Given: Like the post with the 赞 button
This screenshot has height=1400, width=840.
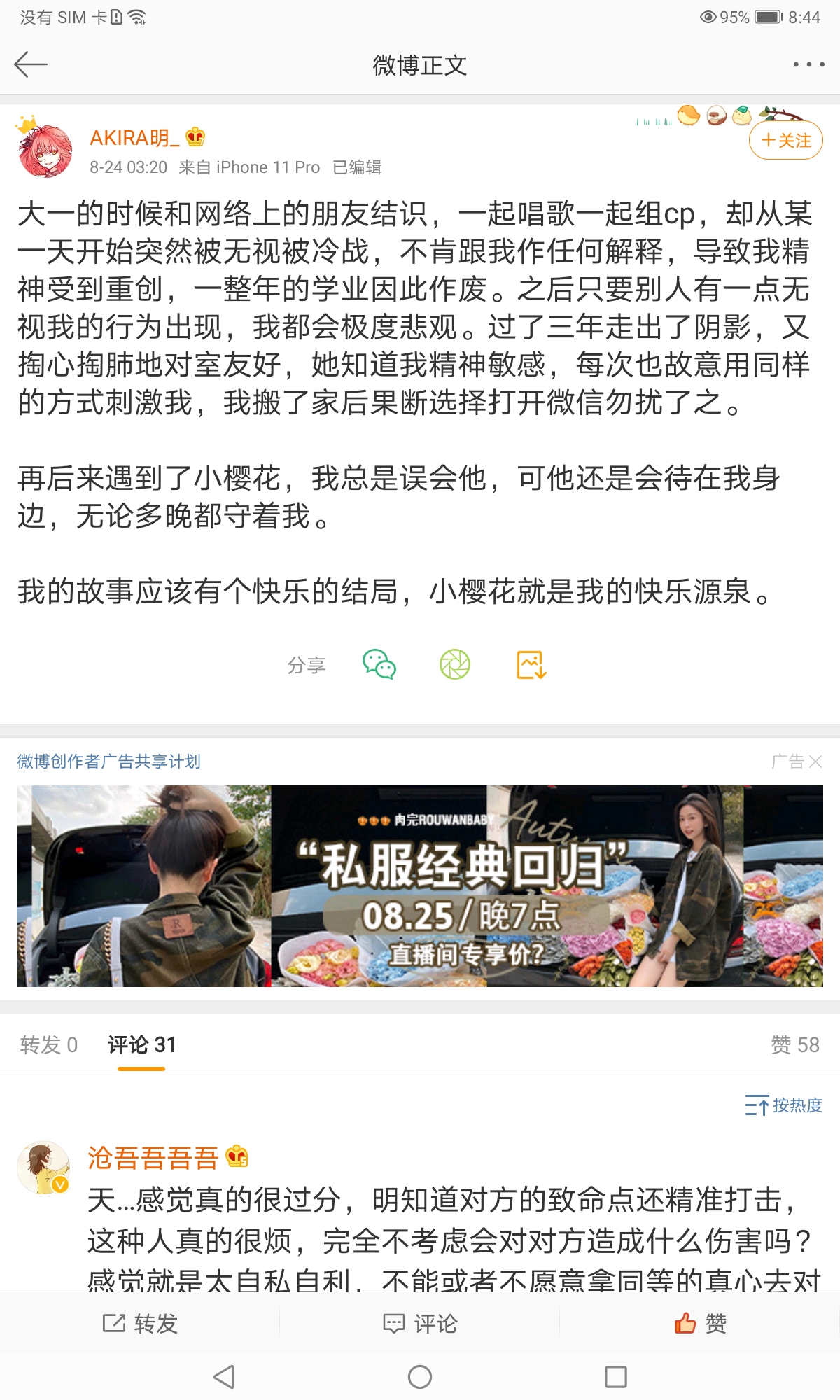Looking at the screenshot, I should tap(700, 1323).
